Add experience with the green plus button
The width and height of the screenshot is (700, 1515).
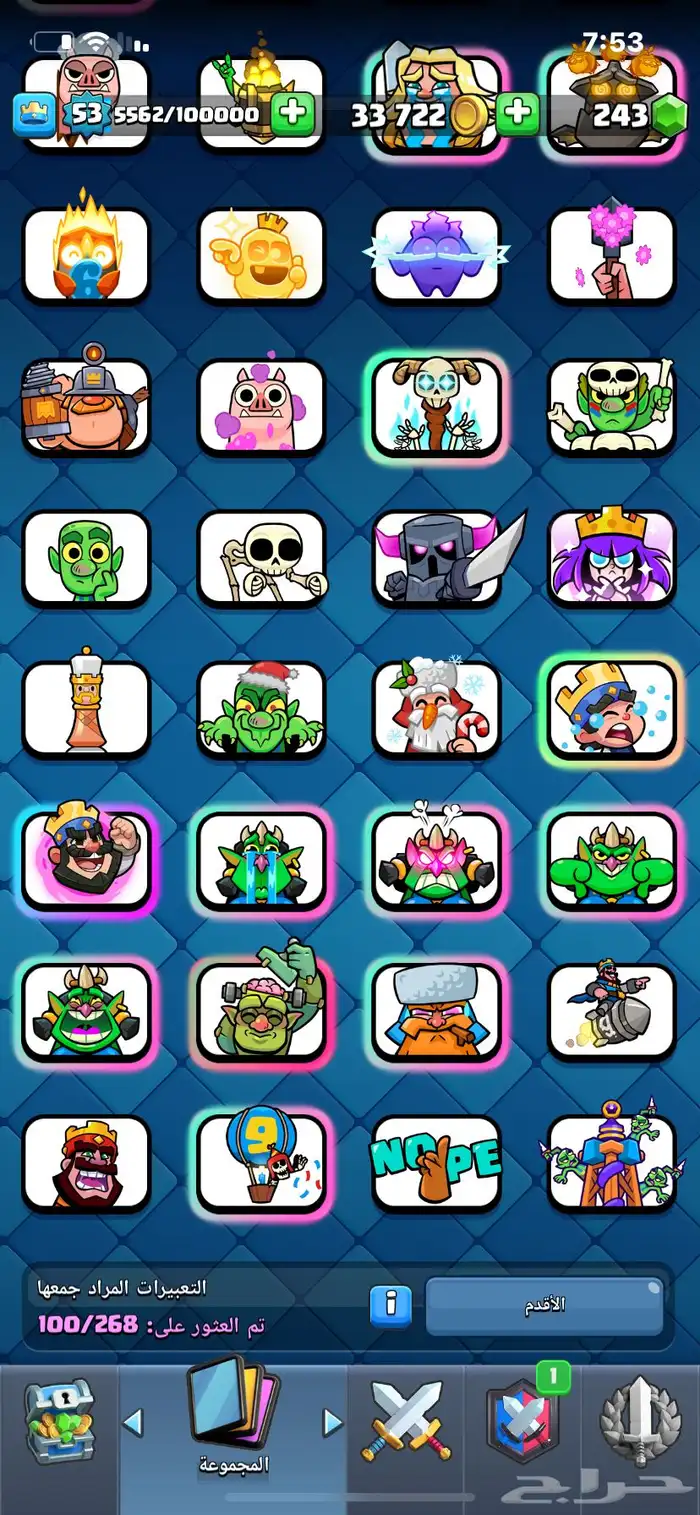292,114
